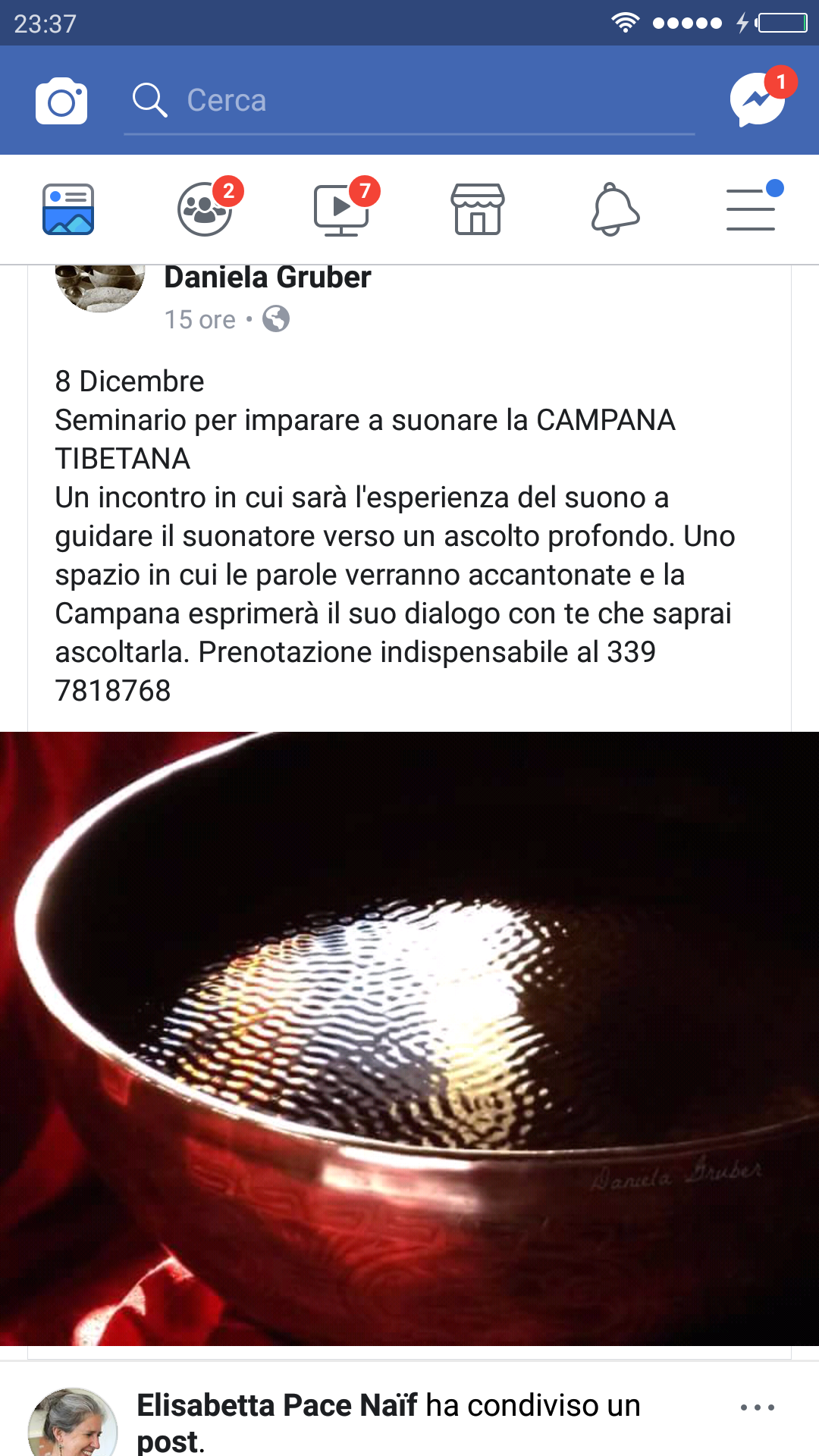The image size is (819, 1456).
Task: Tap Elisabetta Pace Naïf's avatar photo
Action: pos(73,1426)
